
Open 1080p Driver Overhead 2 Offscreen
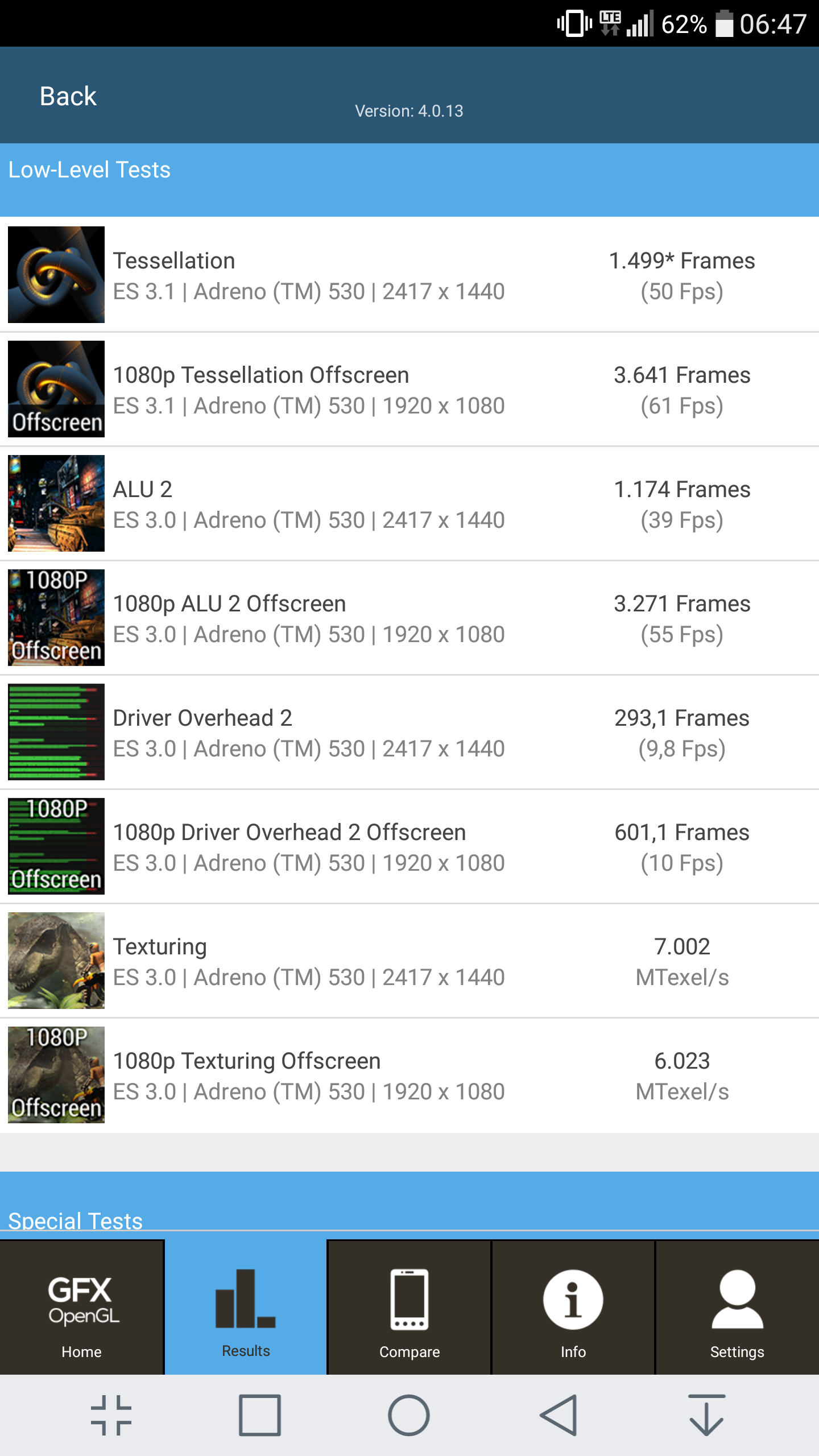409,846
